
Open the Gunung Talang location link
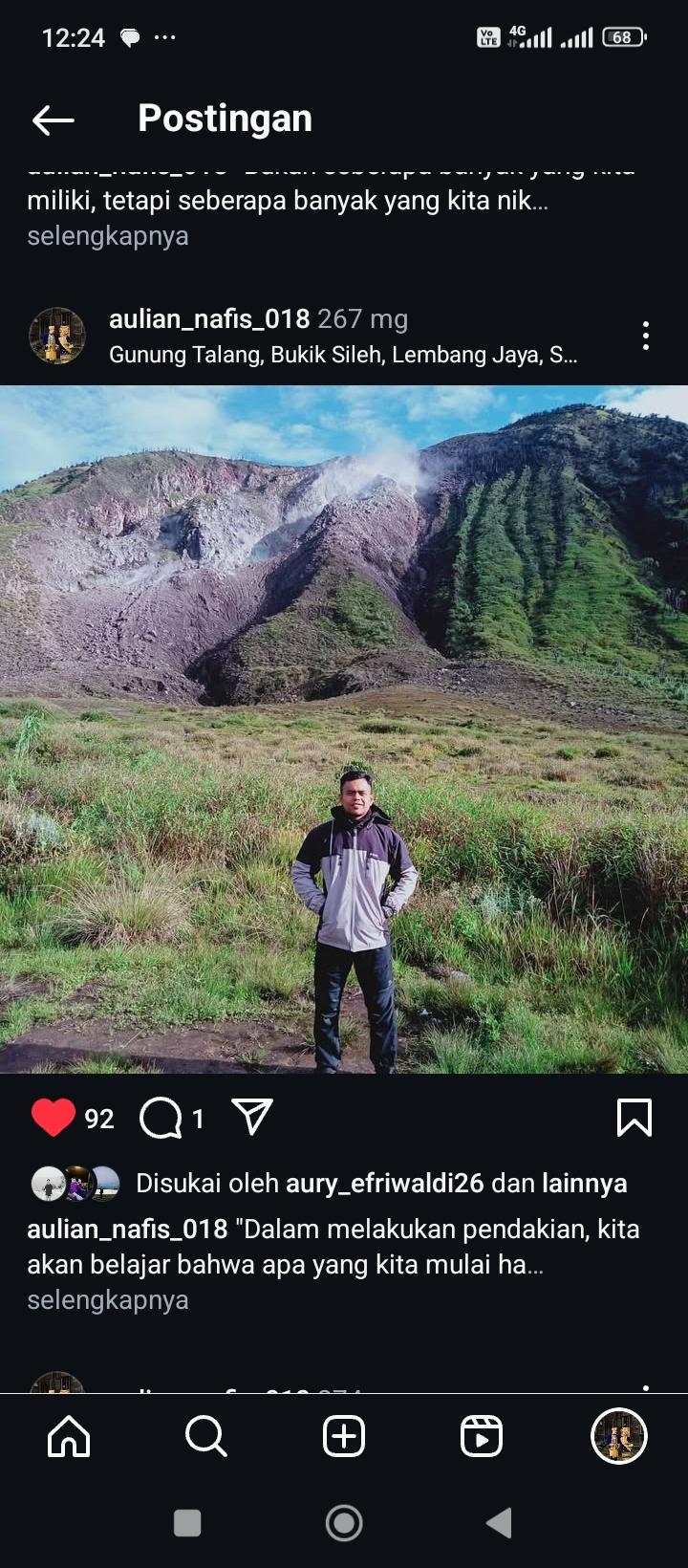tap(342, 355)
